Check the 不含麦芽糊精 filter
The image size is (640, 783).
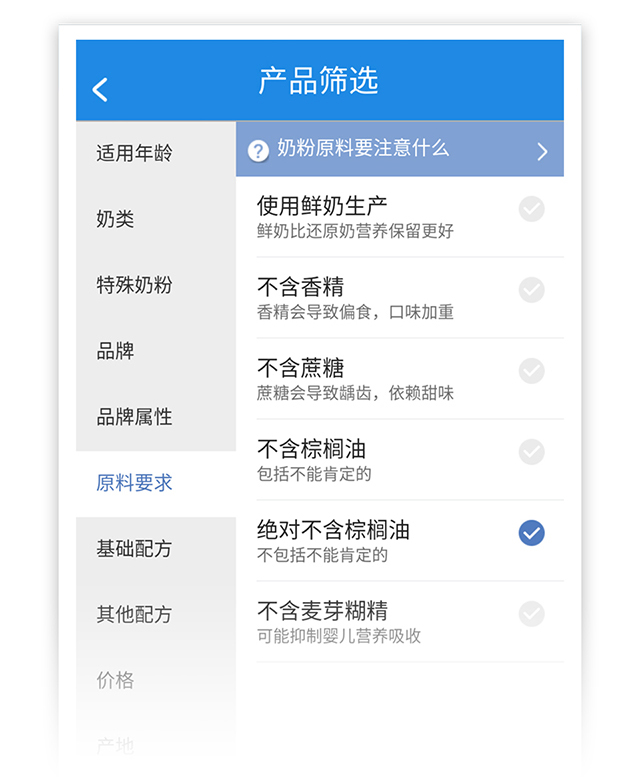click(x=531, y=614)
